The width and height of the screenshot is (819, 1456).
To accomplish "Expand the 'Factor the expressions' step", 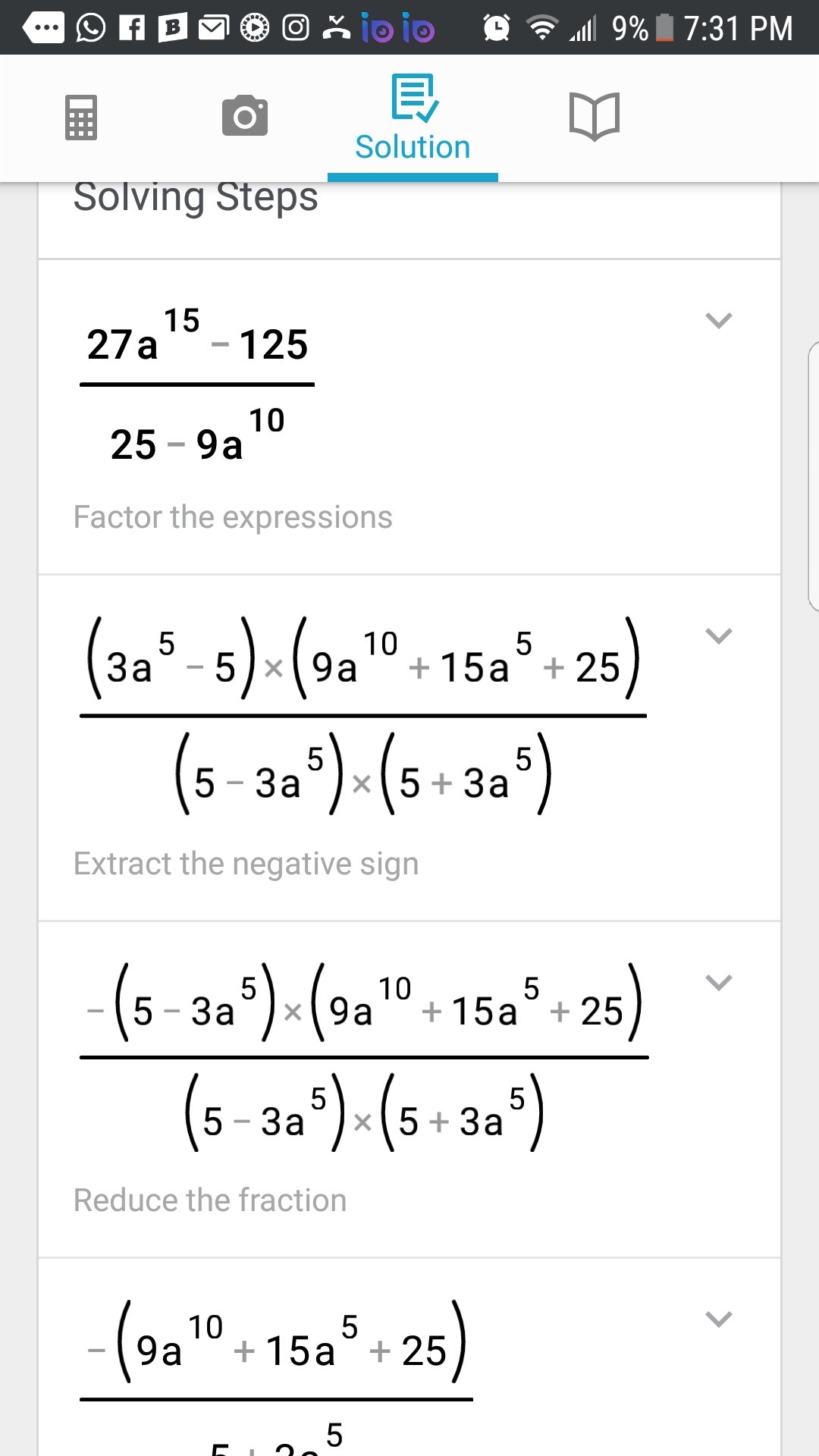I will tap(718, 321).
